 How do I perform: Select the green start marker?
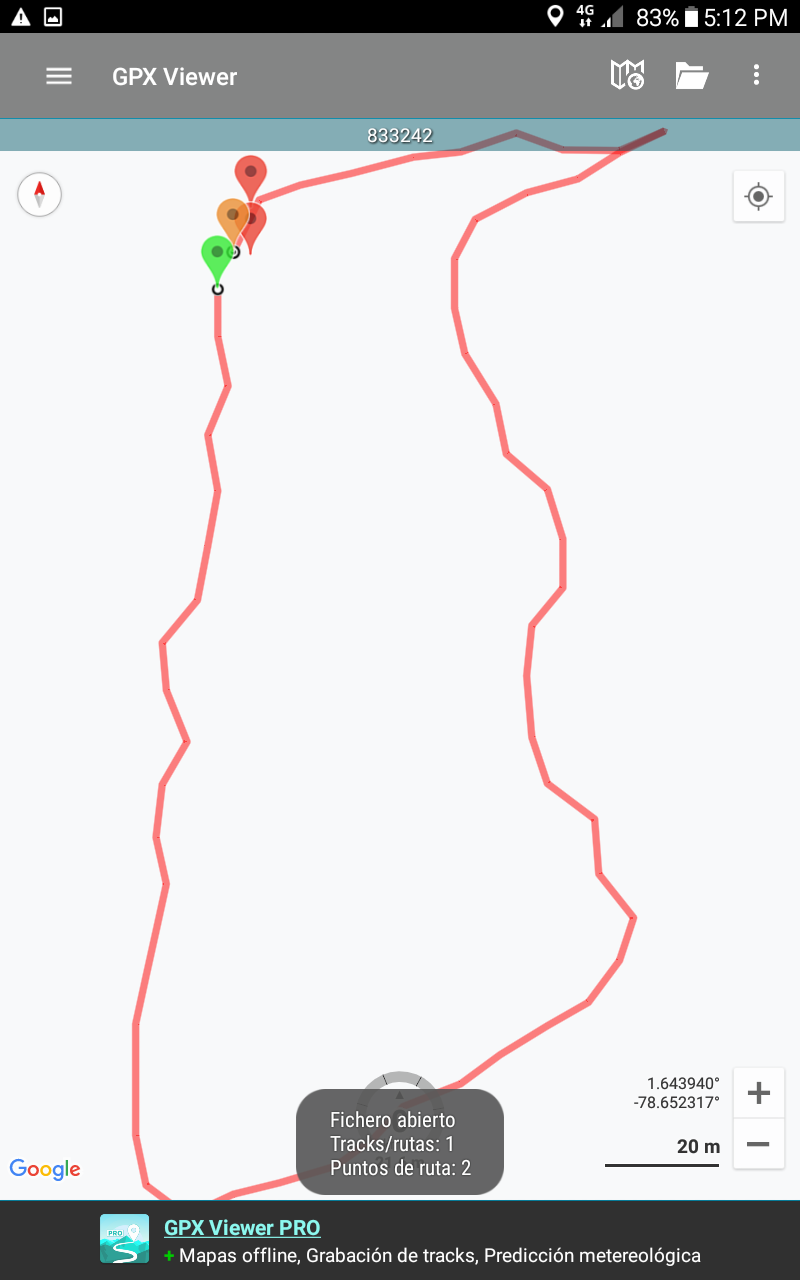[216, 254]
